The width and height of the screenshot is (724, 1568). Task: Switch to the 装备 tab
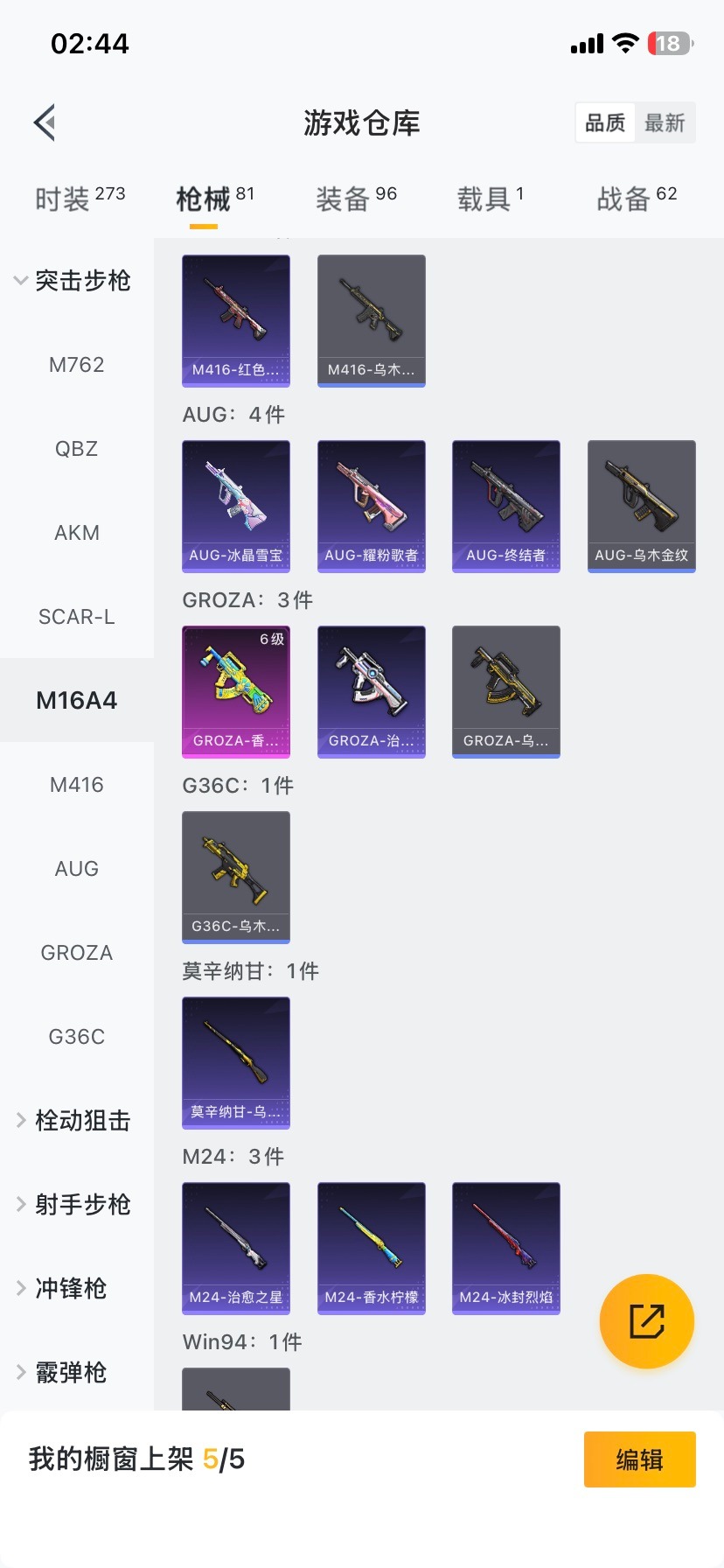(x=356, y=199)
